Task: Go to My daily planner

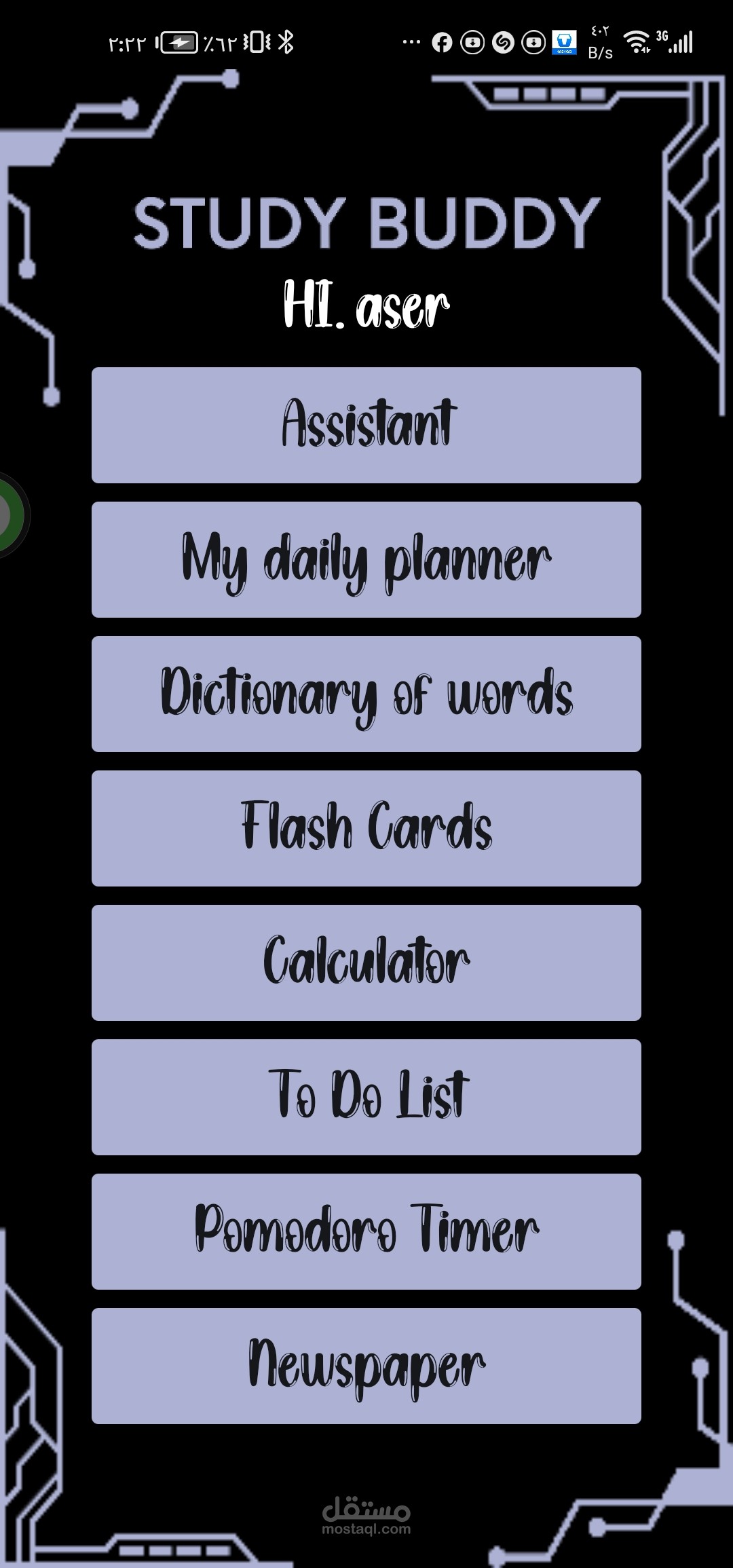Action: 366,559
